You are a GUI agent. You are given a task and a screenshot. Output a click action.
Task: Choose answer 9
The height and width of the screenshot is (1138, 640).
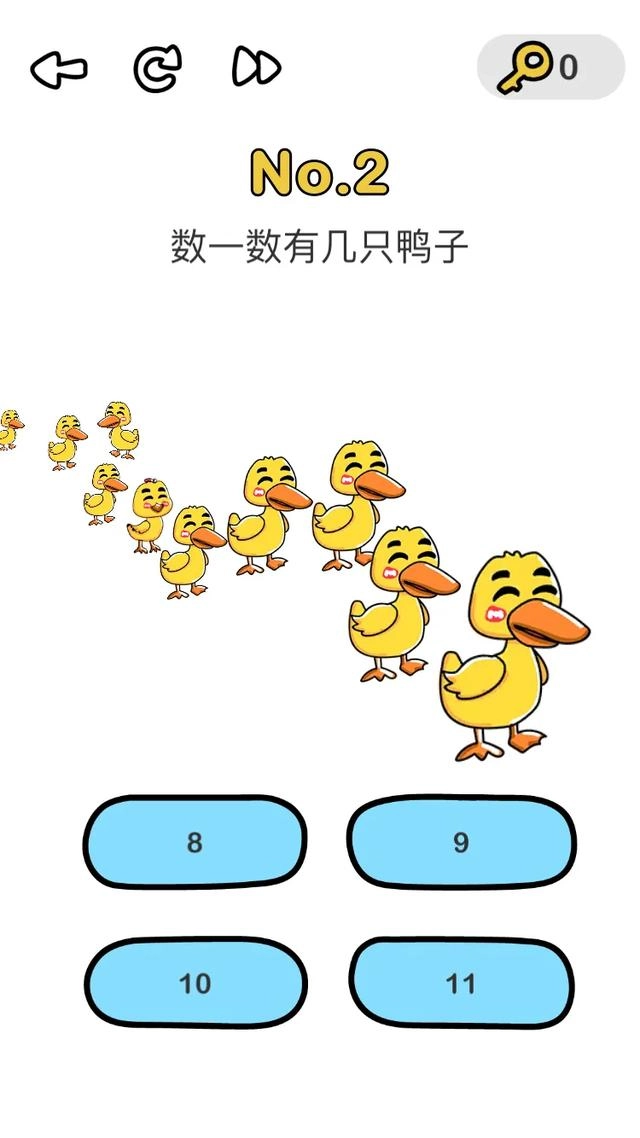461,842
